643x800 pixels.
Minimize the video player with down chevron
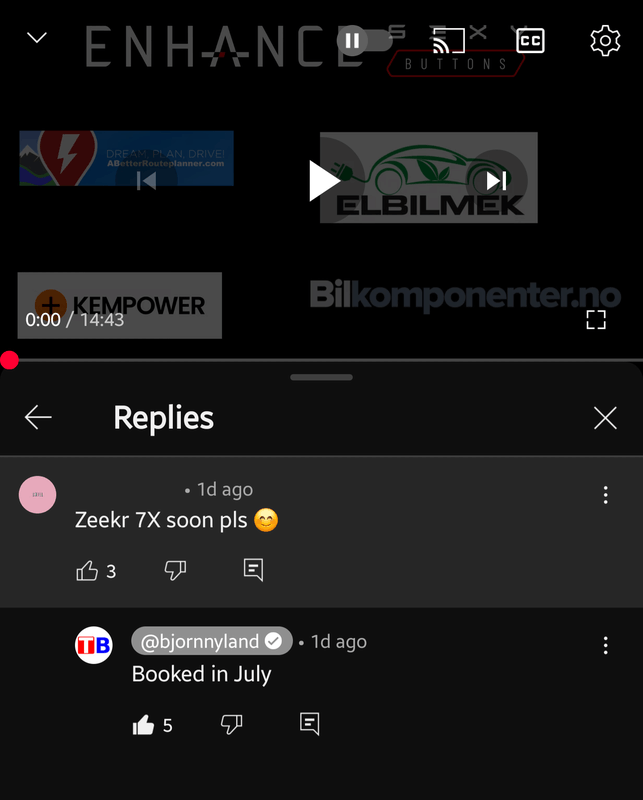coord(37,38)
